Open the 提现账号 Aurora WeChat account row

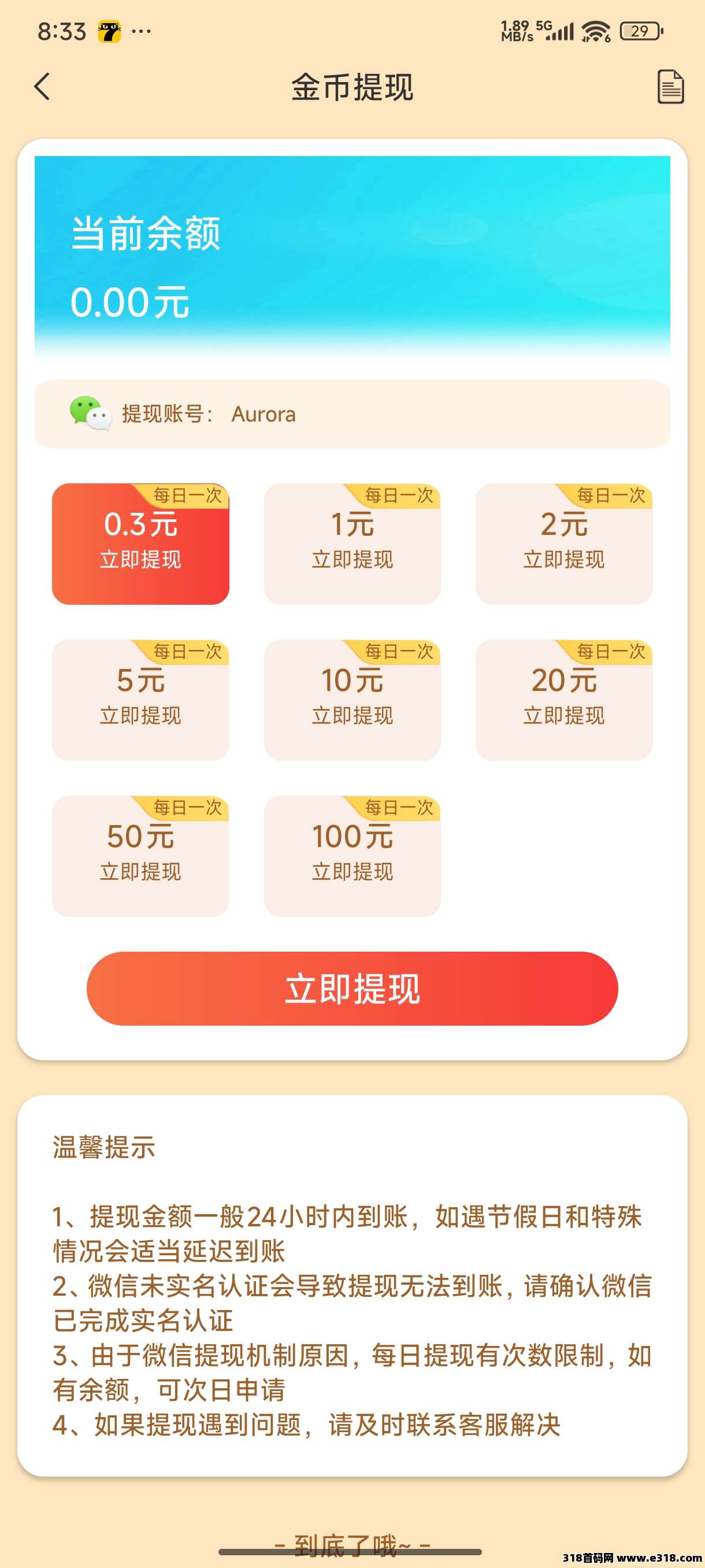[x=352, y=414]
